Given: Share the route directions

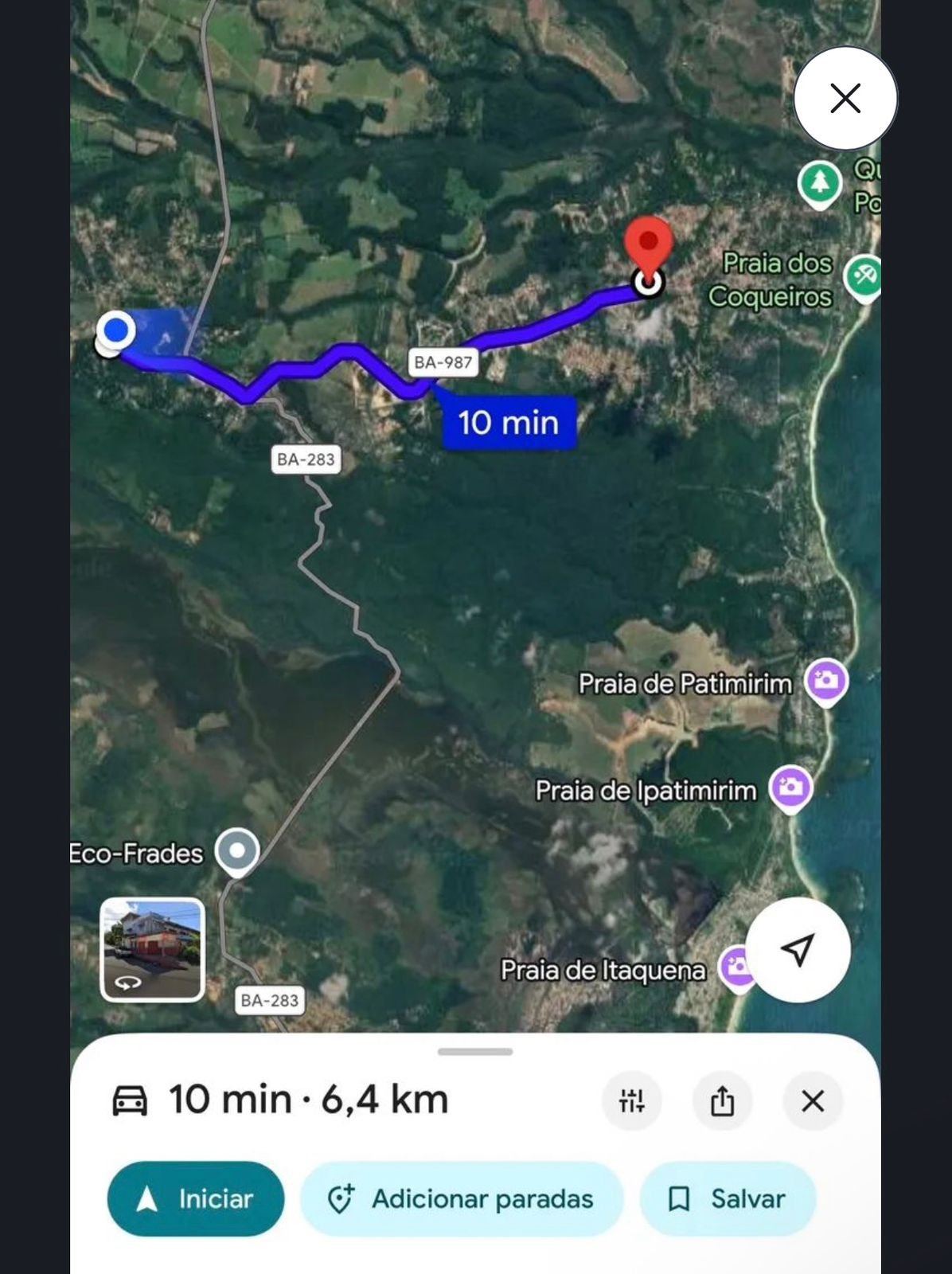Looking at the screenshot, I should (723, 1101).
